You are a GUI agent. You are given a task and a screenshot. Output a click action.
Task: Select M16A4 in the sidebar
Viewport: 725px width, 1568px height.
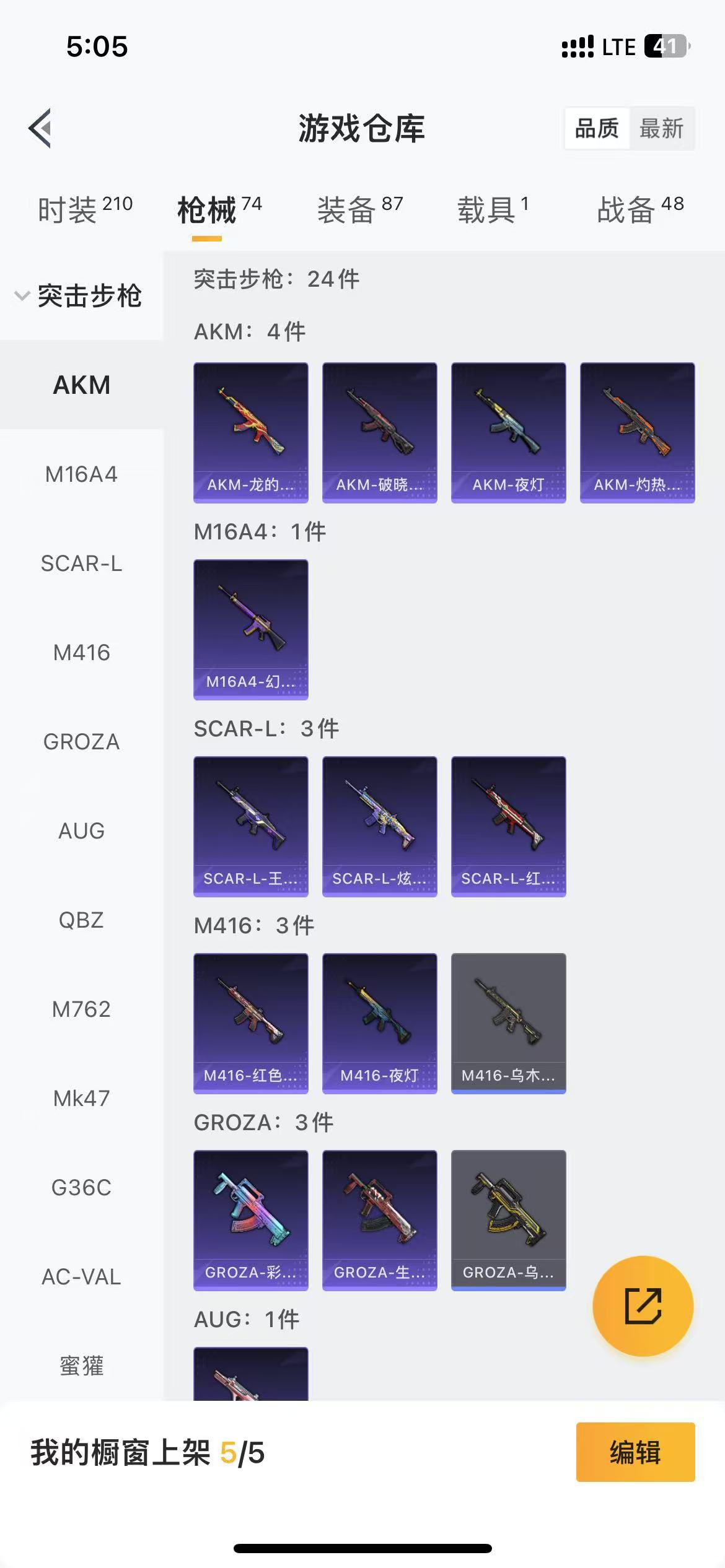point(81,474)
